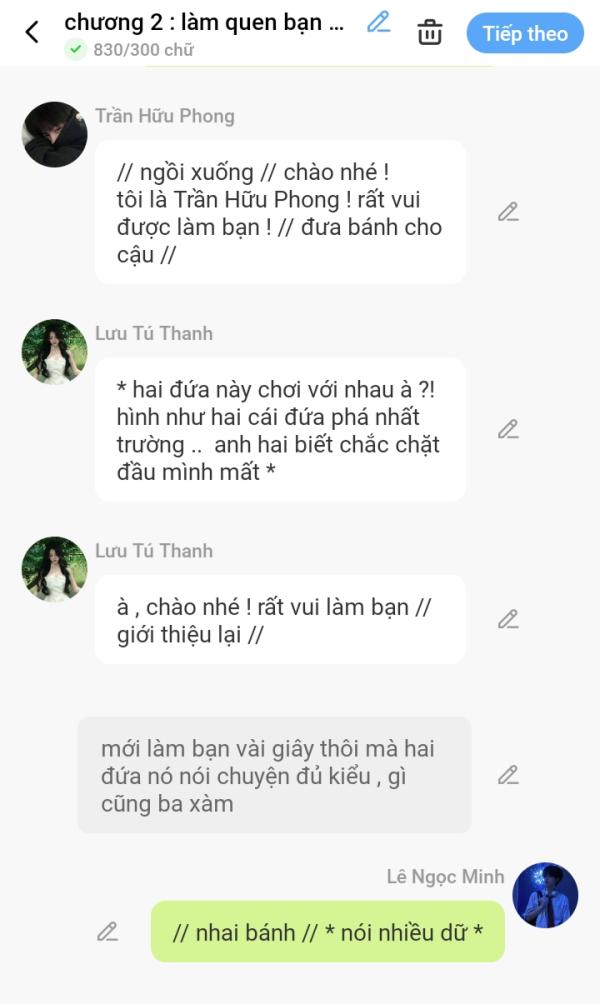Edit the narration "mới làm bạn vài giây"
Screen dimensions: 600x1004
point(508,775)
